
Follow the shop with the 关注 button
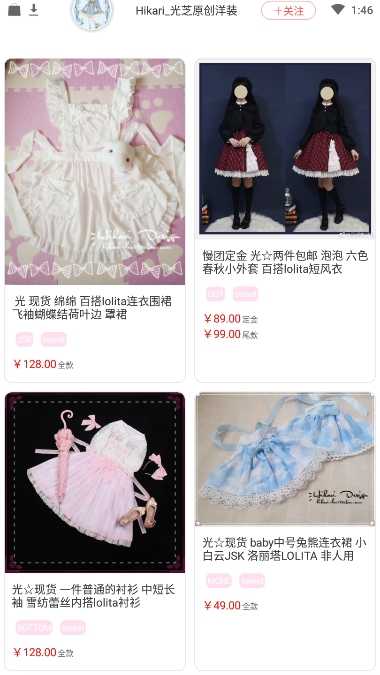click(x=288, y=11)
